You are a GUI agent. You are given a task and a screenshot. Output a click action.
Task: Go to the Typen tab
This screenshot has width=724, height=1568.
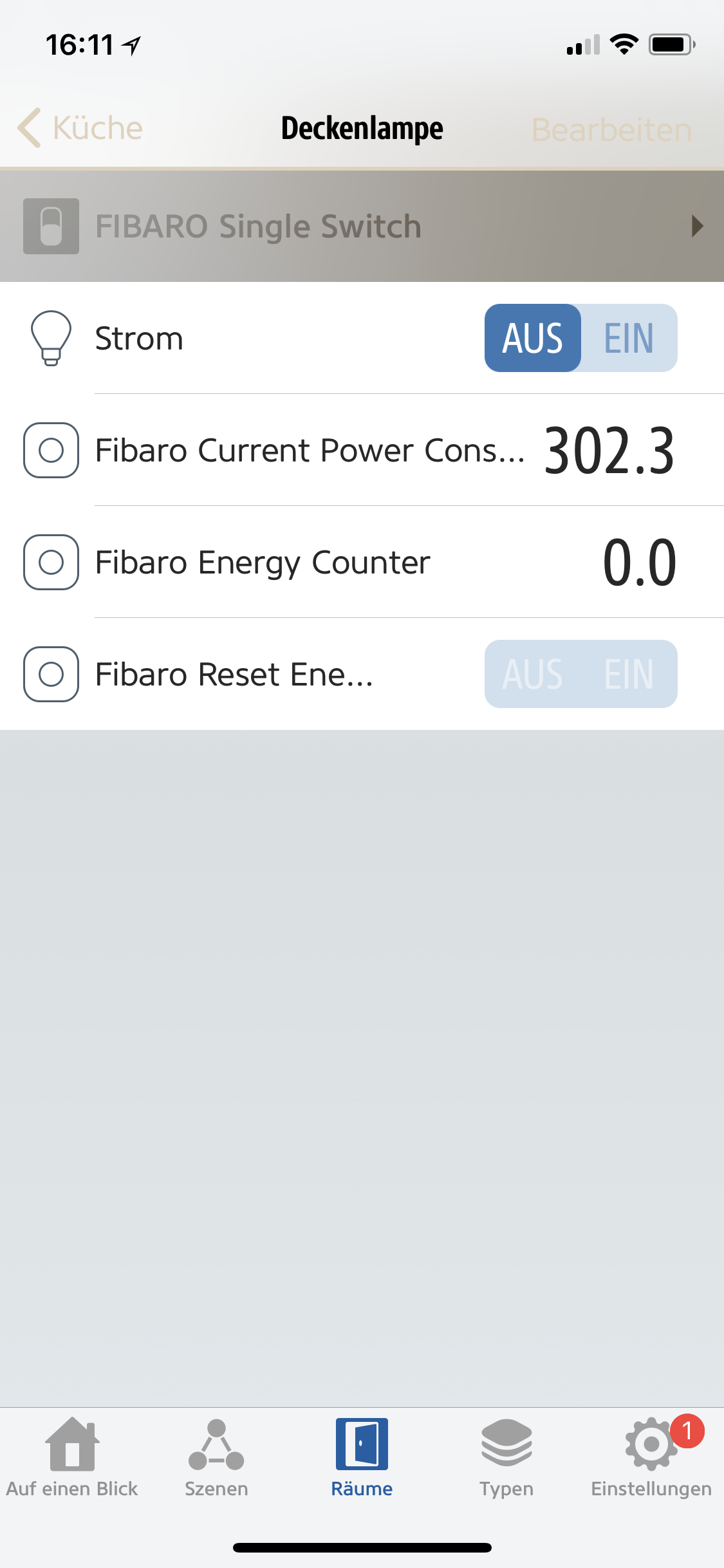coord(506,1458)
